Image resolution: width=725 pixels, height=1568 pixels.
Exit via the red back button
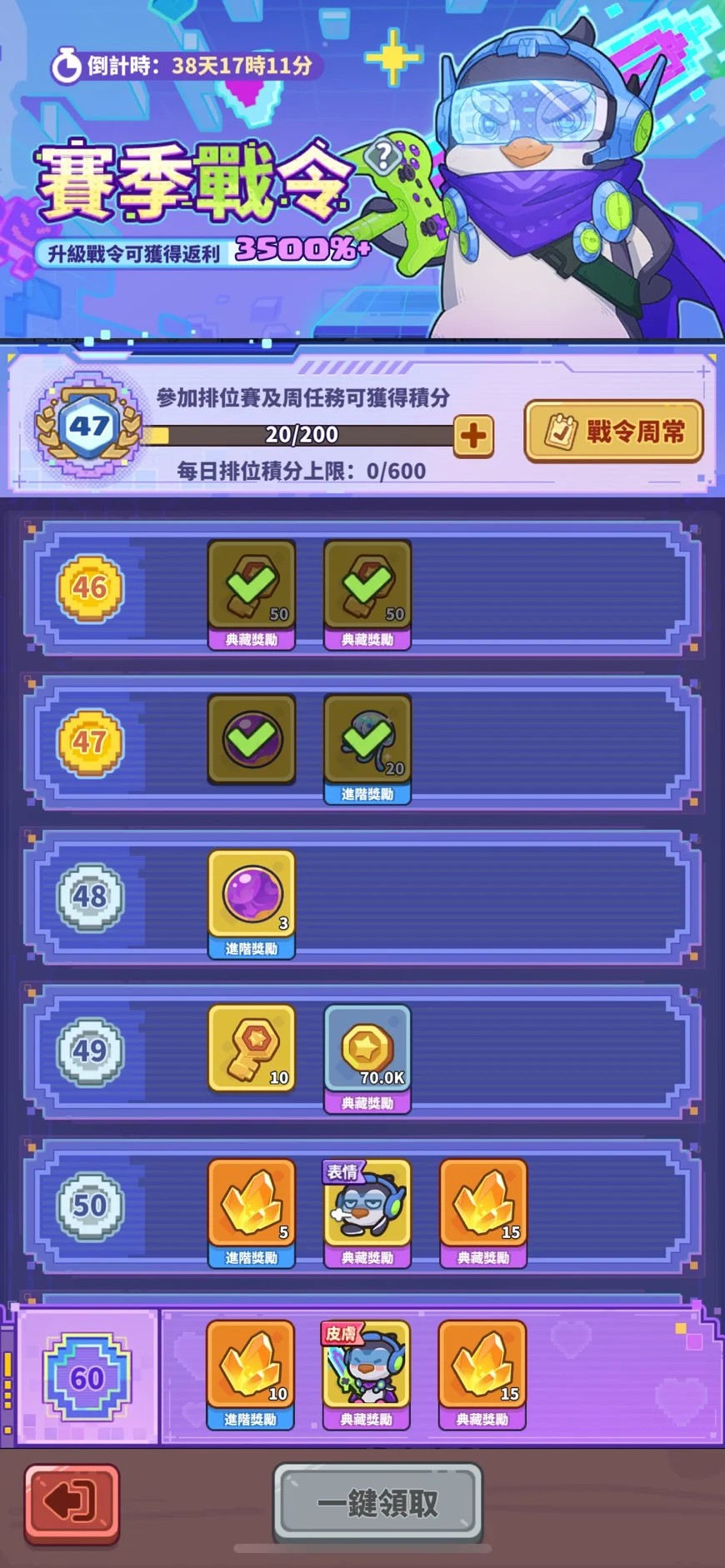(72, 1502)
